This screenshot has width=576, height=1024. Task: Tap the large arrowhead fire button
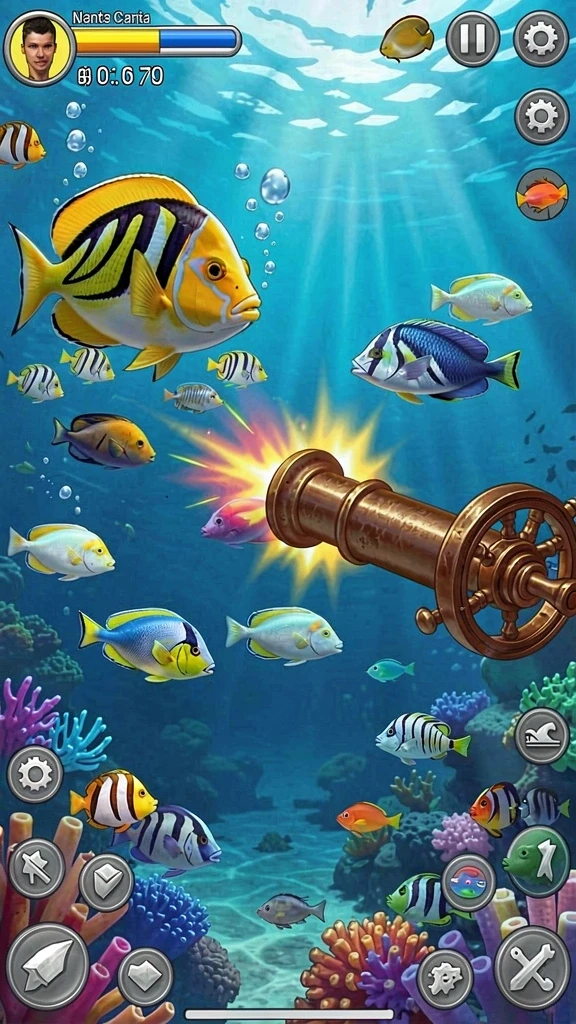pos(48,965)
